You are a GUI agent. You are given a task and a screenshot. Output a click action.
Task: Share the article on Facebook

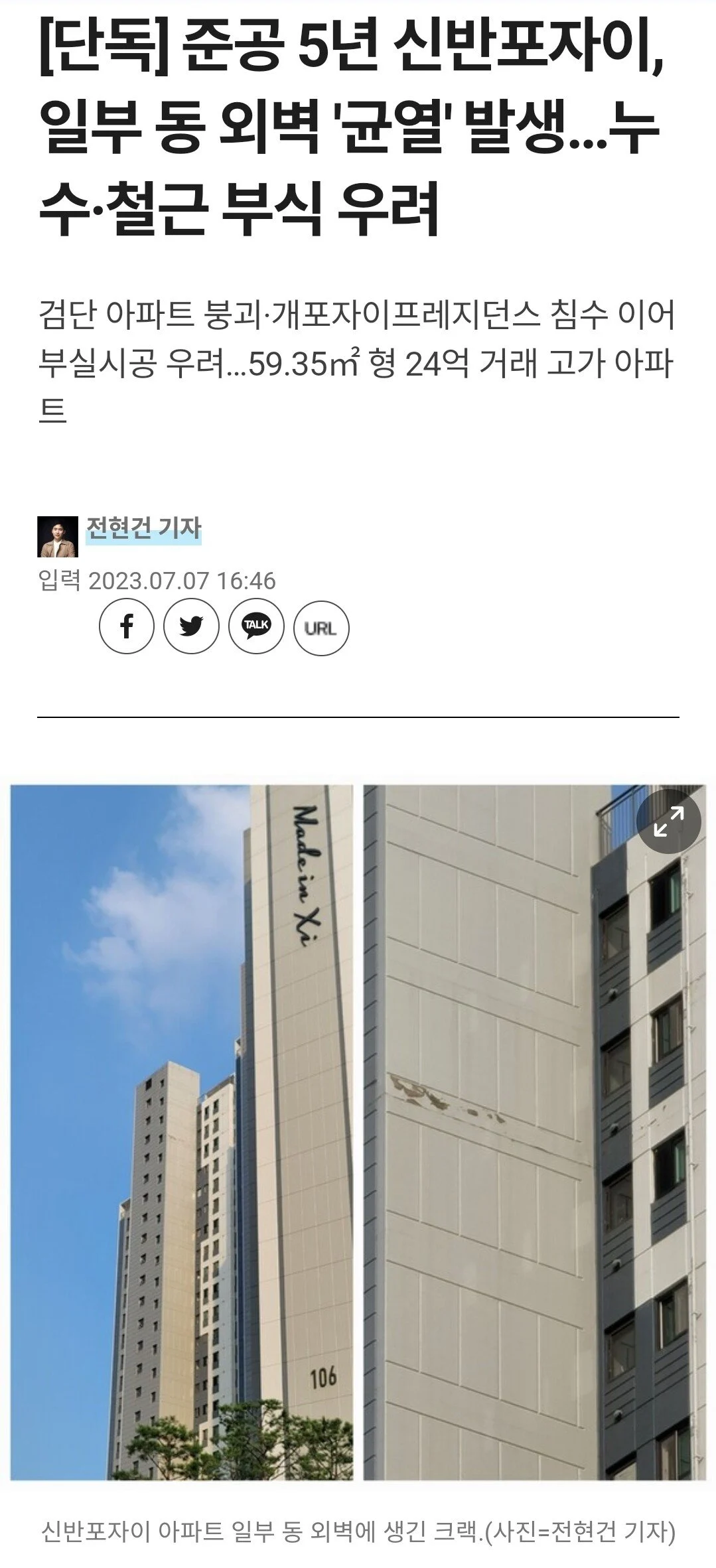pos(127,627)
